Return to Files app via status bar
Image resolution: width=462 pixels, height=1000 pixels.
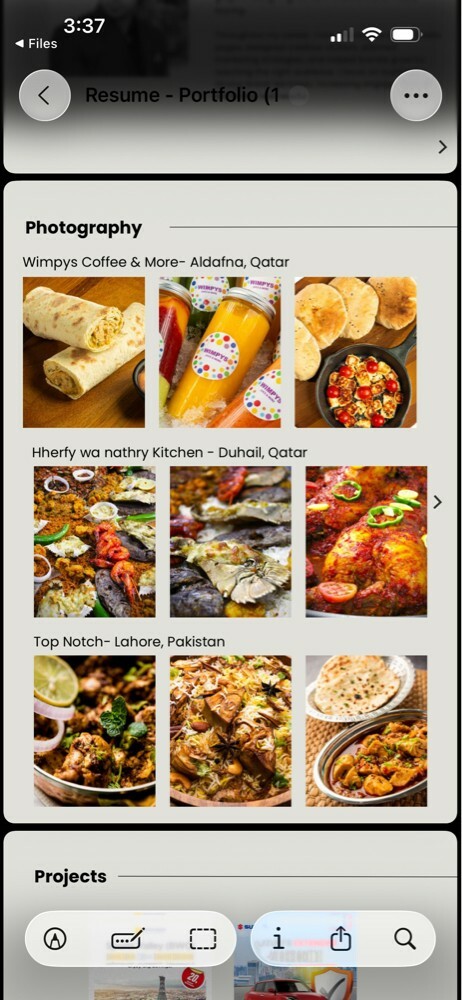pyautogui.click(x=36, y=43)
